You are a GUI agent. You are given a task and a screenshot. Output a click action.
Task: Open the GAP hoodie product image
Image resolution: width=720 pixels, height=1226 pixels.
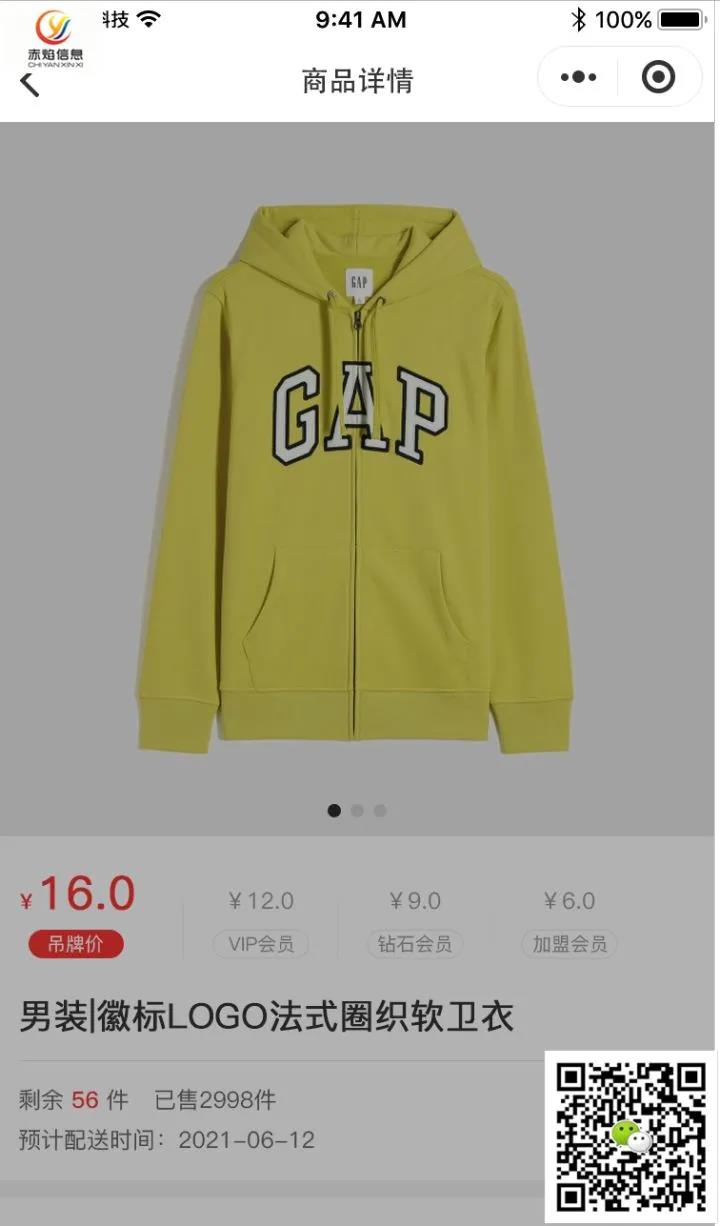(358, 478)
